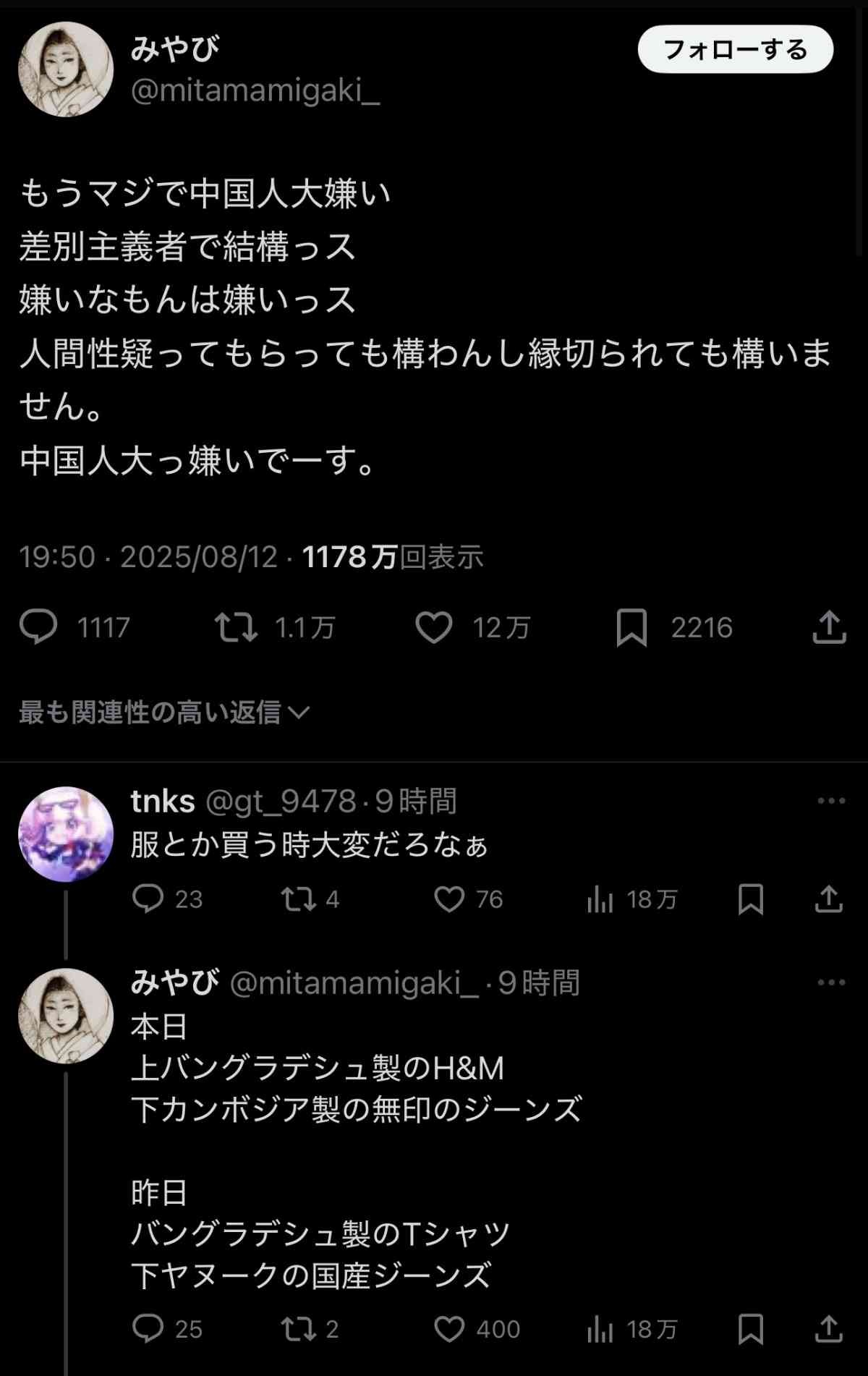Reply to tnks's comment

coord(148,899)
